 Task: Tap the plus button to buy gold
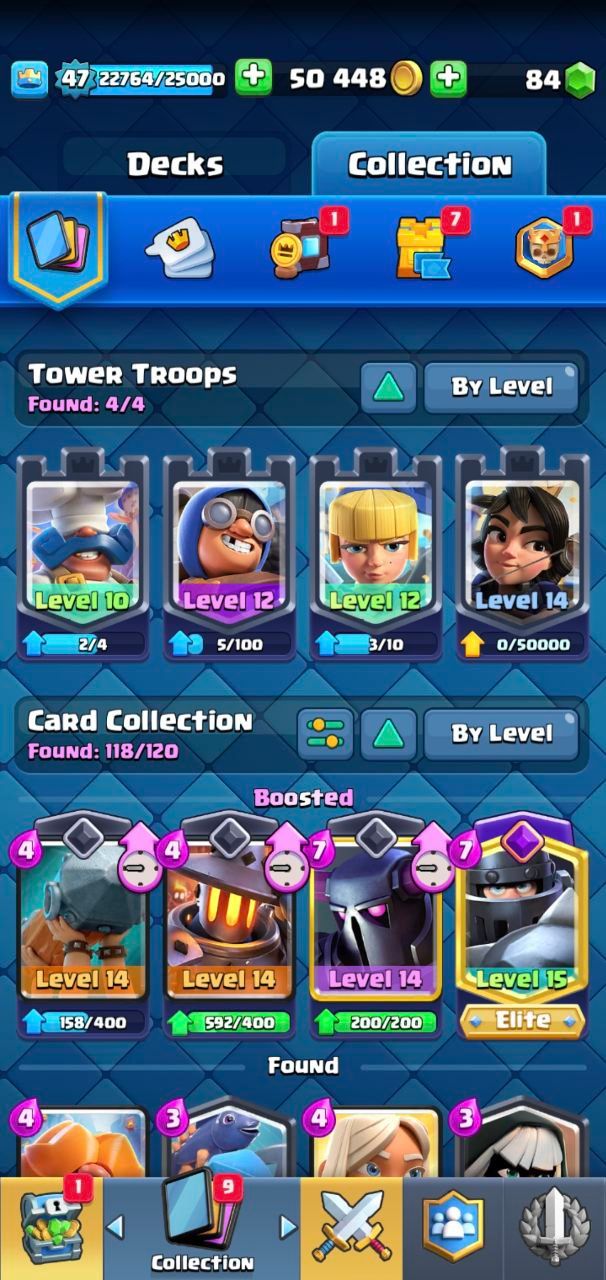click(449, 78)
